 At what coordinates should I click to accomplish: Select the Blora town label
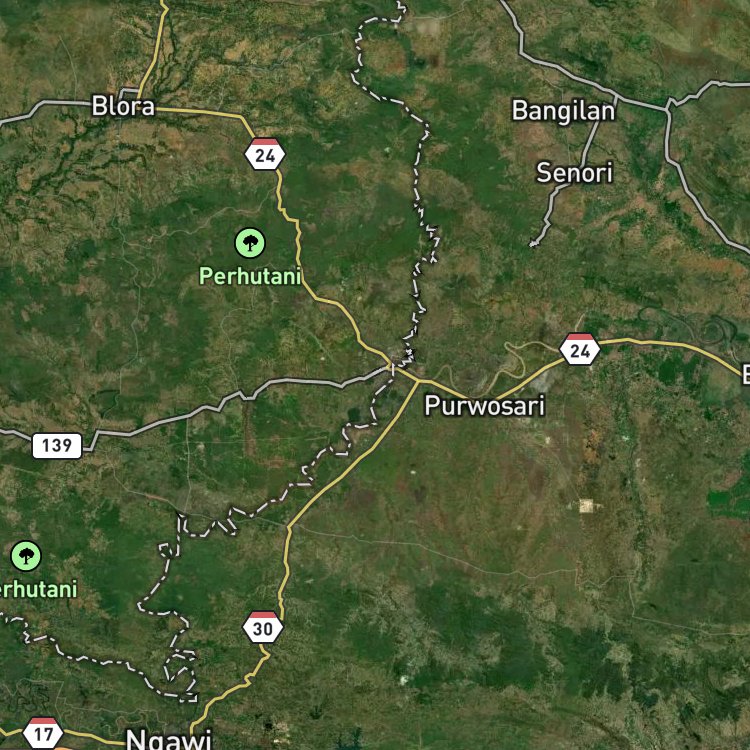[123, 106]
